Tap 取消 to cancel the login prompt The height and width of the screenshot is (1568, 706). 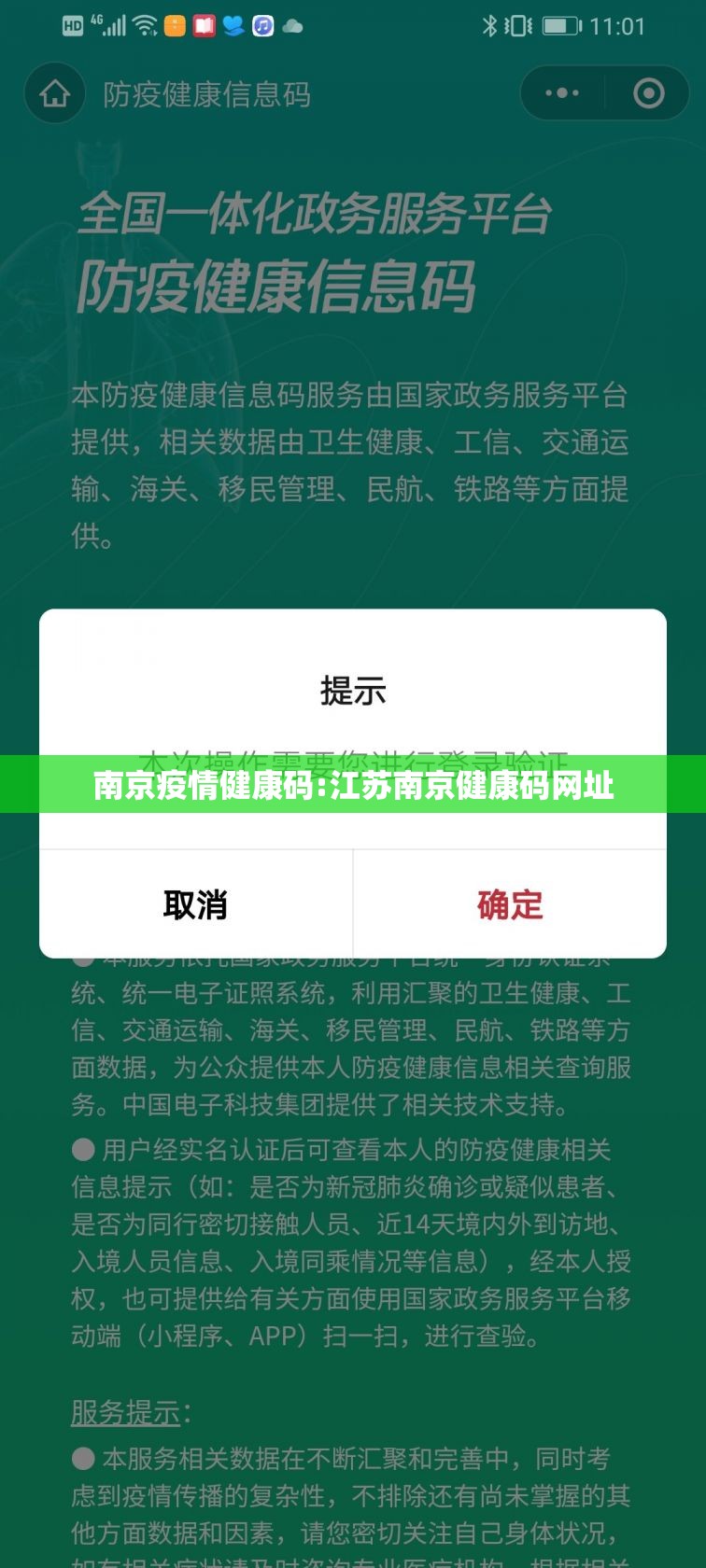coord(195,903)
